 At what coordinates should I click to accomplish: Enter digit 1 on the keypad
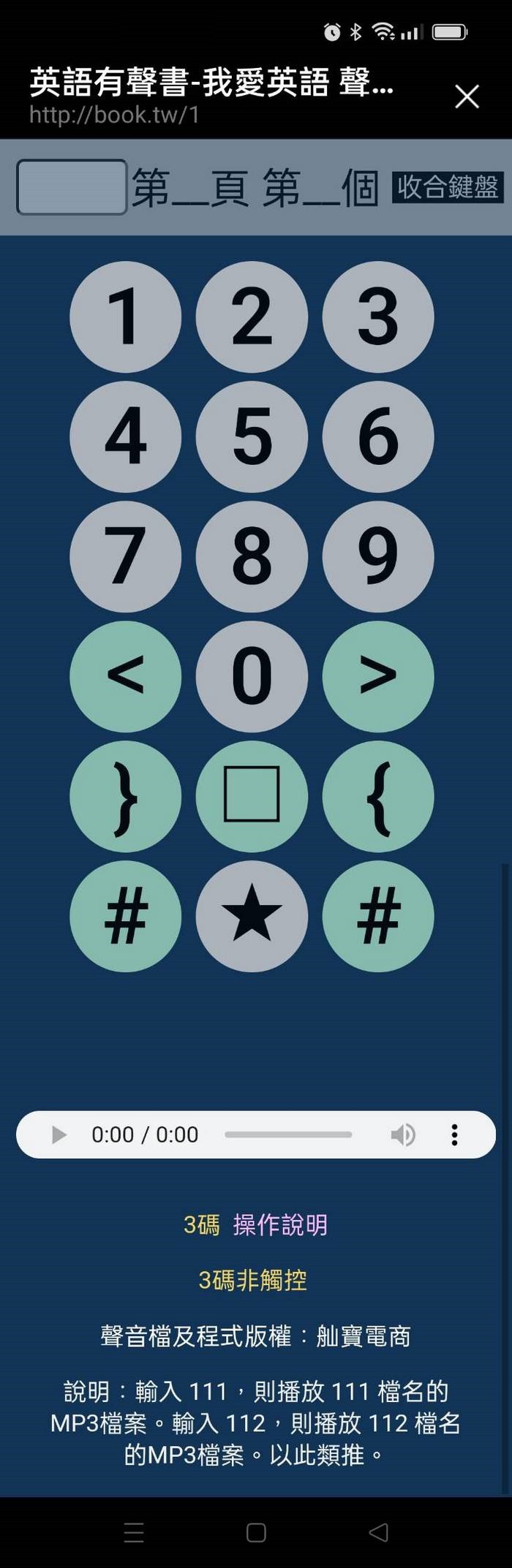pos(125,317)
